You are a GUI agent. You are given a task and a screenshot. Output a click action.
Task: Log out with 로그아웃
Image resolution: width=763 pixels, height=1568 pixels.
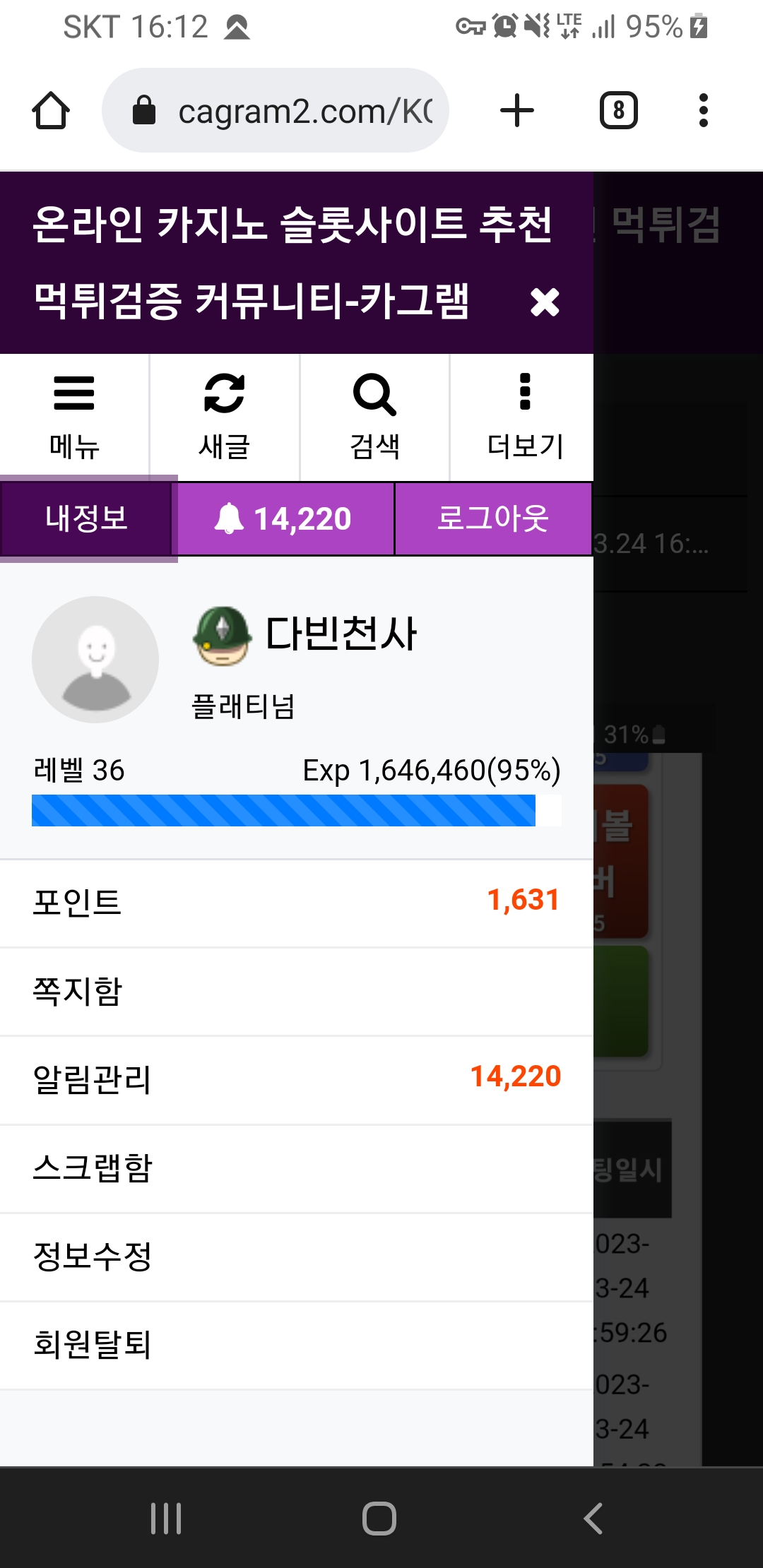[493, 519]
